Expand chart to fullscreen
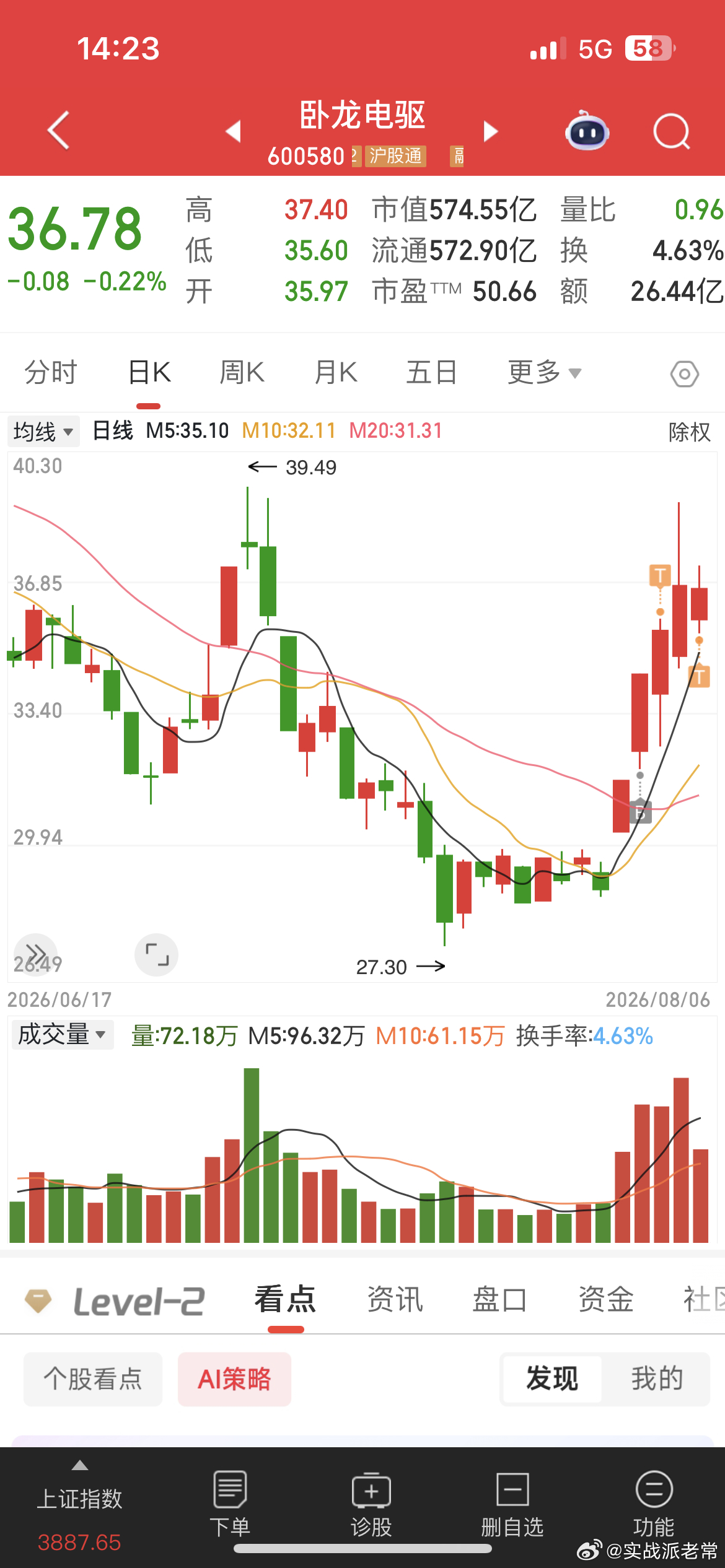The width and height of the screenshot is (725, 1568). pos(157,954)
